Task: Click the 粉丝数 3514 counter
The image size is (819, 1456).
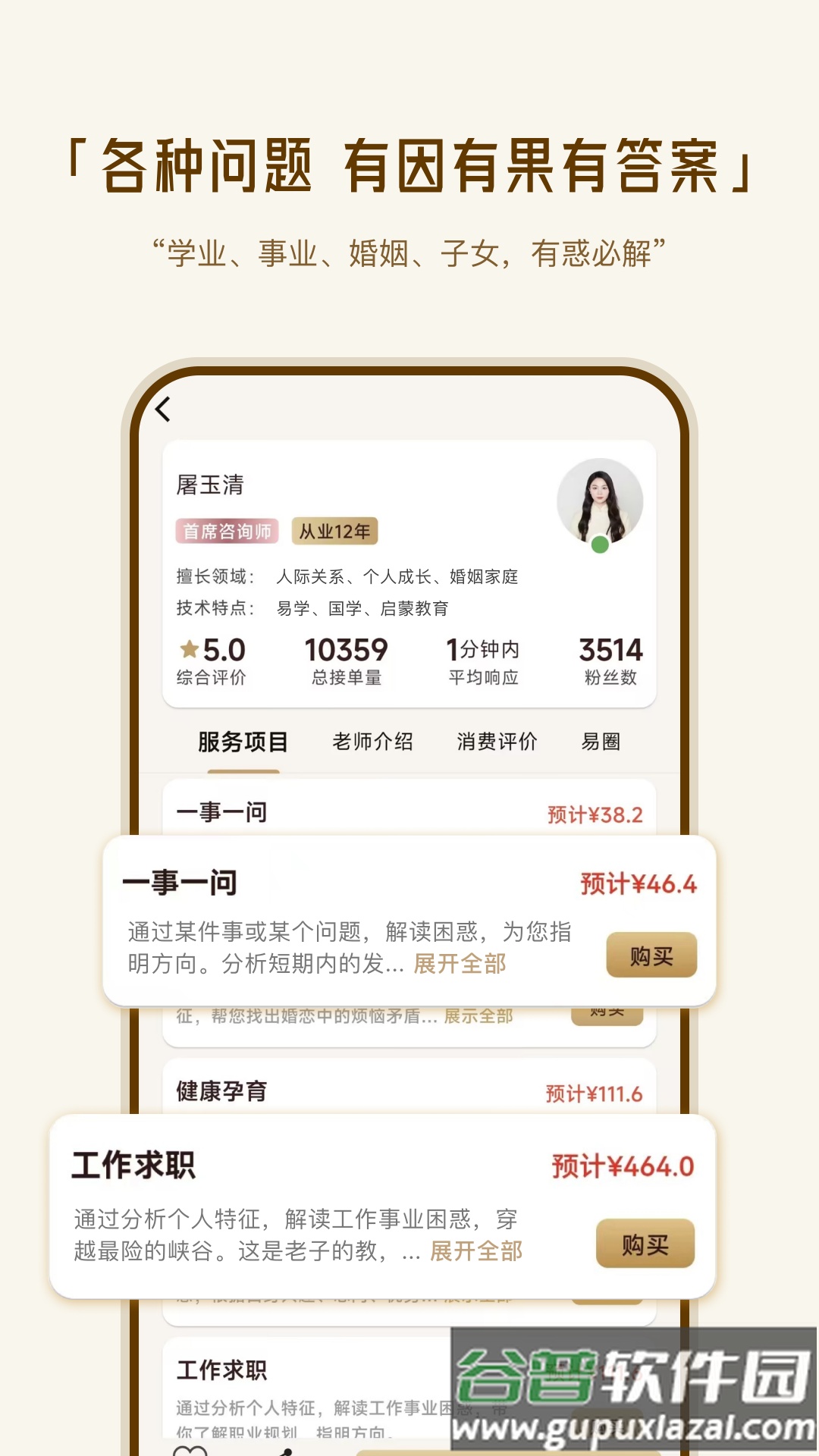Action: (611, 660)
